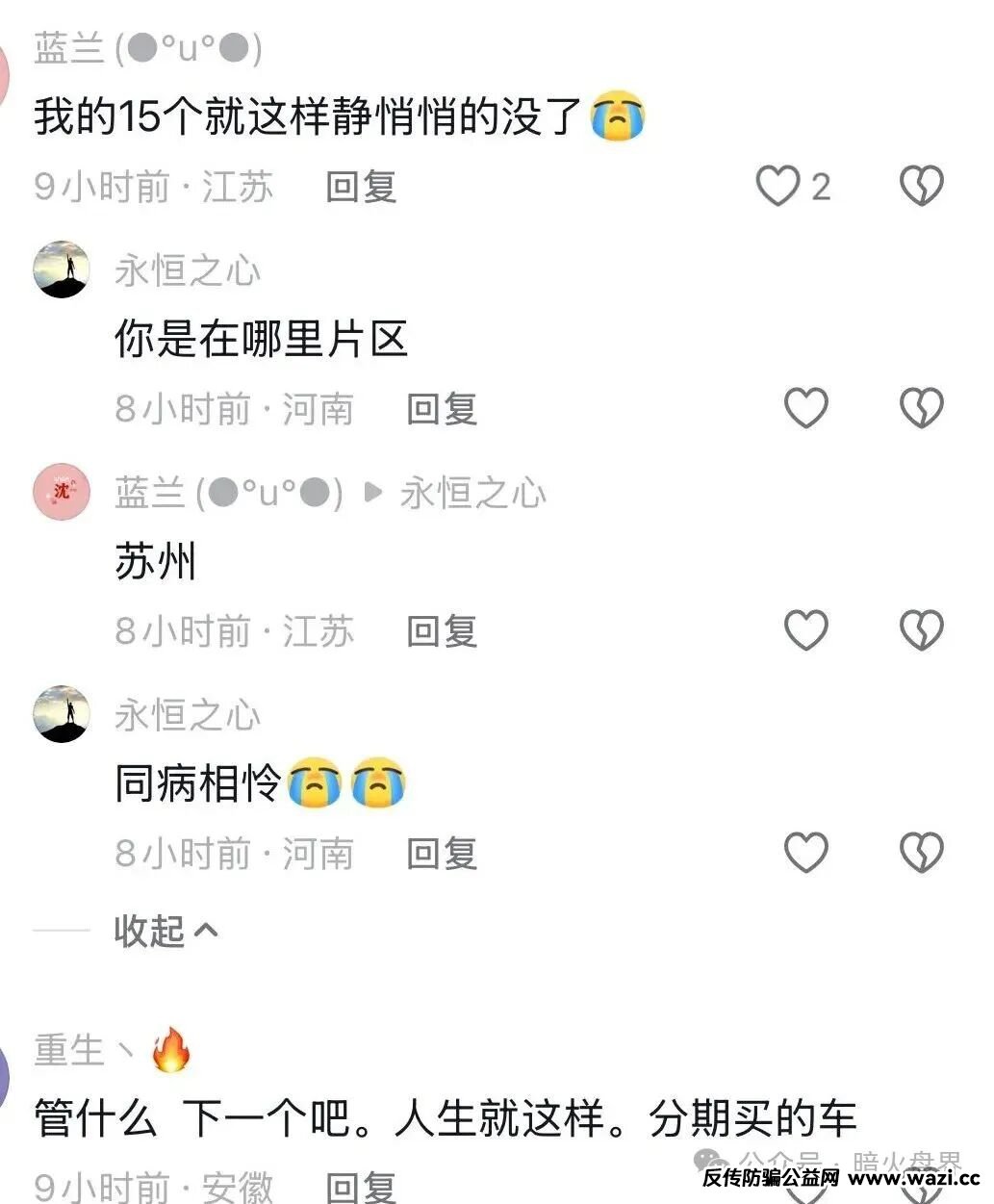Viewport: 994px width, 1204px height.
Task: Open 永恒之心's profile name above 同病相怜
Action: pos(188,715)
